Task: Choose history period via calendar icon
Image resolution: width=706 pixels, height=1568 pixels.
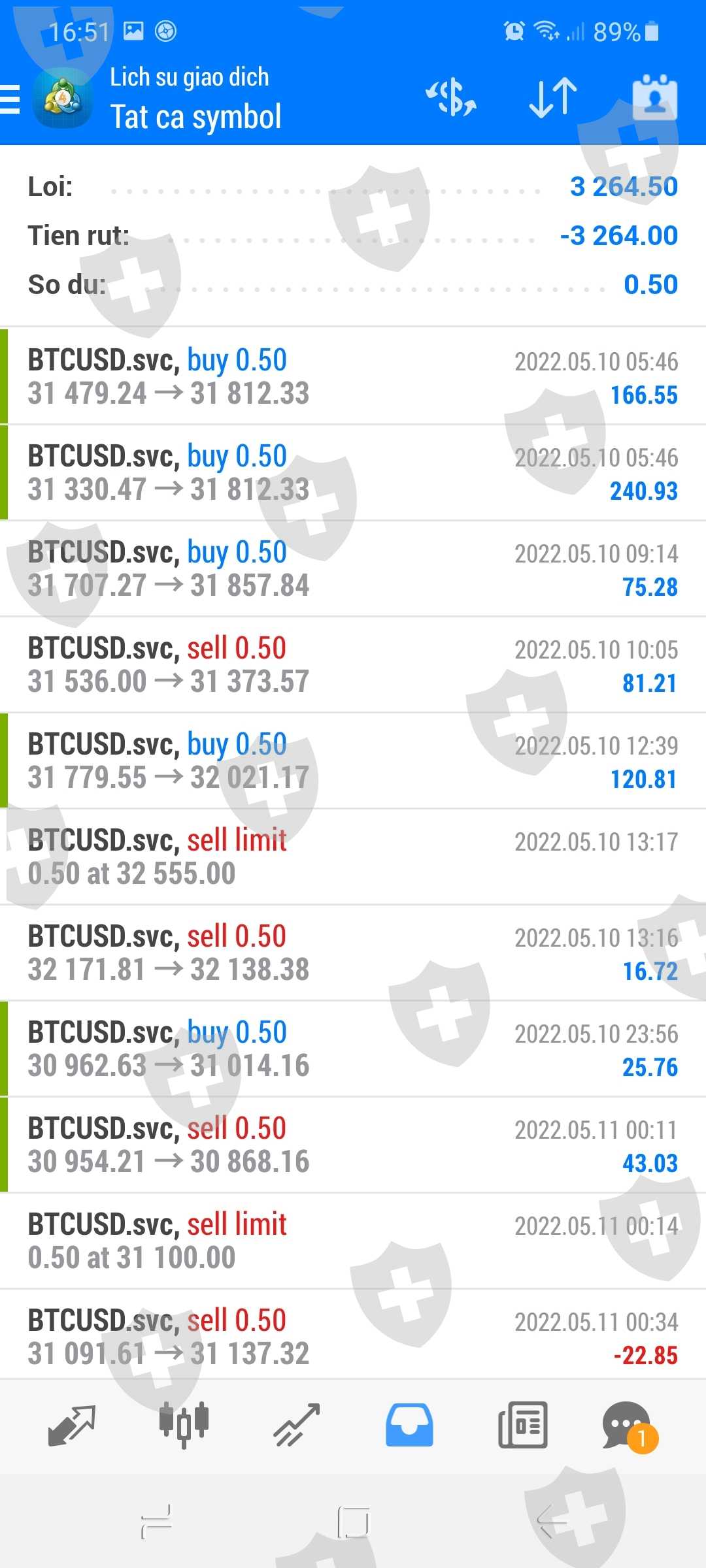Action: 654,98
